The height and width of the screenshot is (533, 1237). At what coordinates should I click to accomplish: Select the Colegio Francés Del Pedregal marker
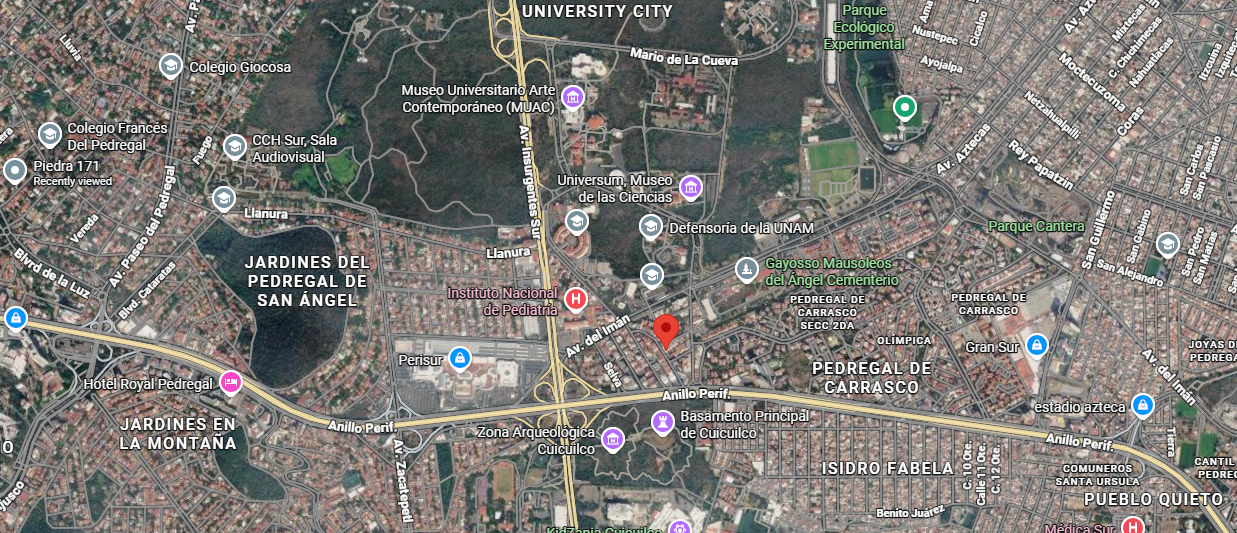click(x=50, y=134)
